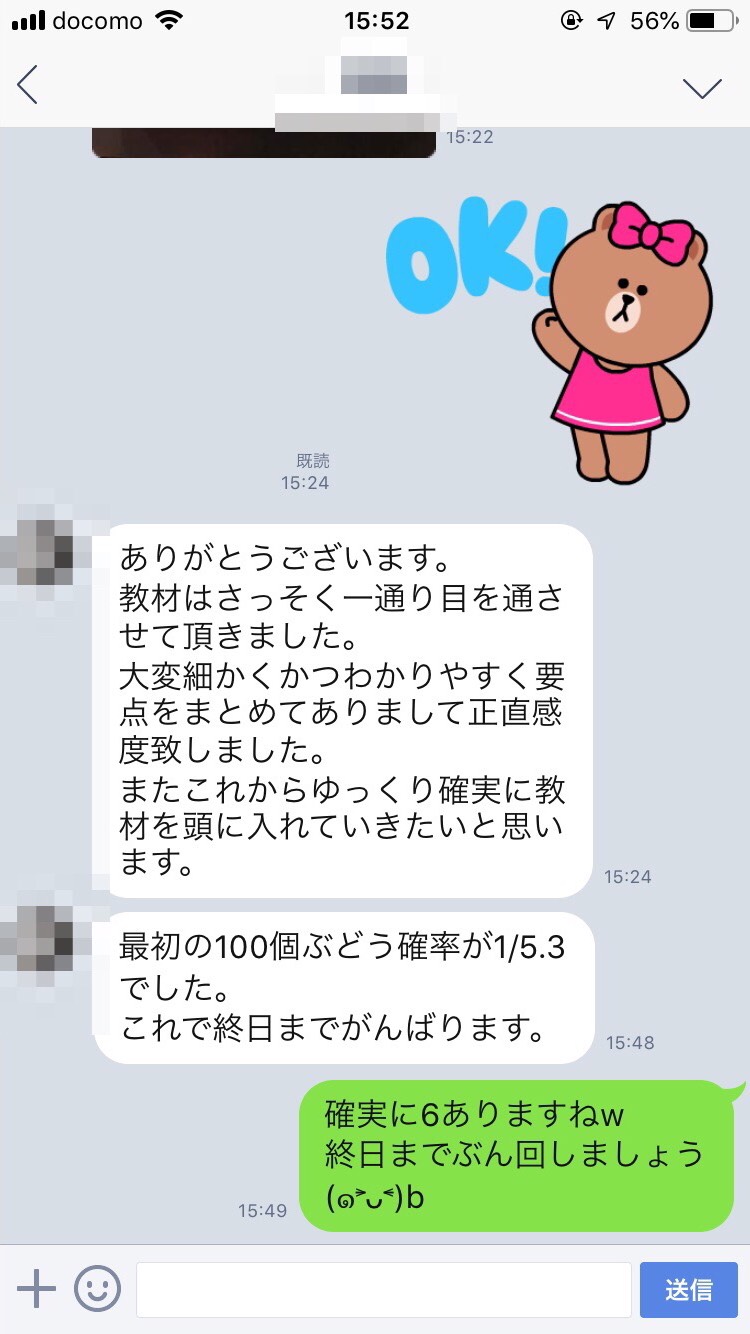
Task: Open the emoji and sticker picker
Action: pos(97,1289)
